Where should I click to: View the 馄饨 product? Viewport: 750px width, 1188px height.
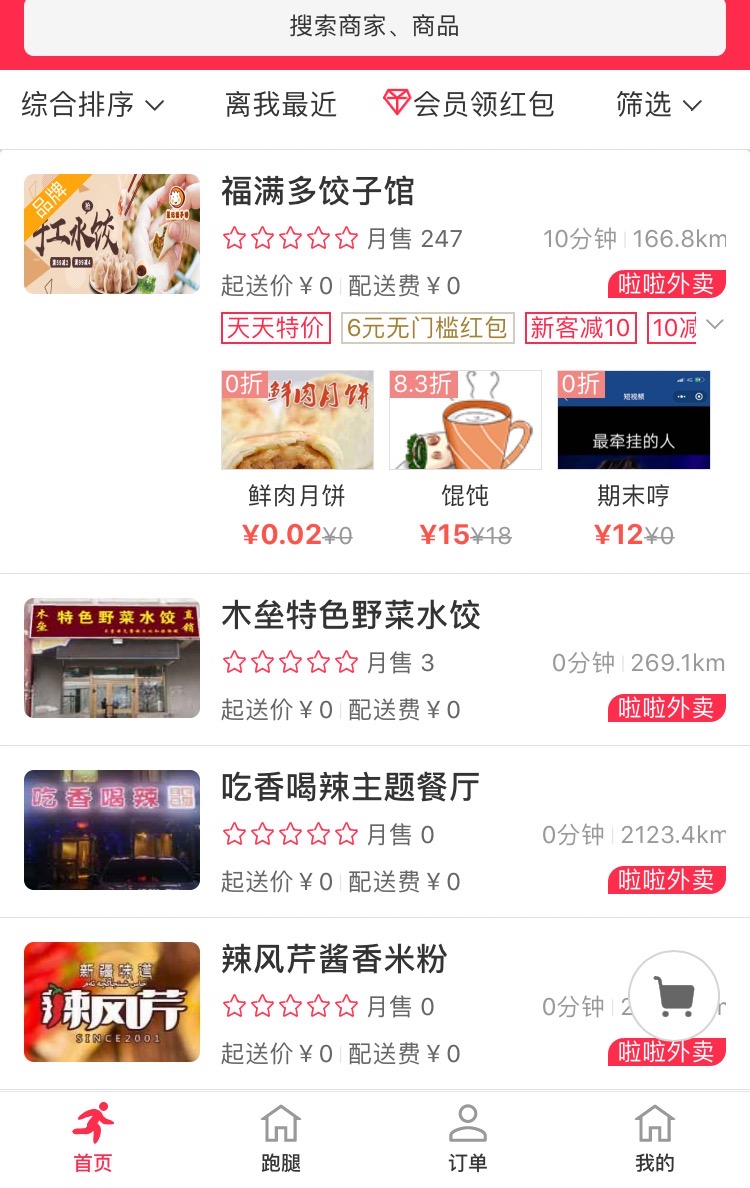[x=465, y=420]
